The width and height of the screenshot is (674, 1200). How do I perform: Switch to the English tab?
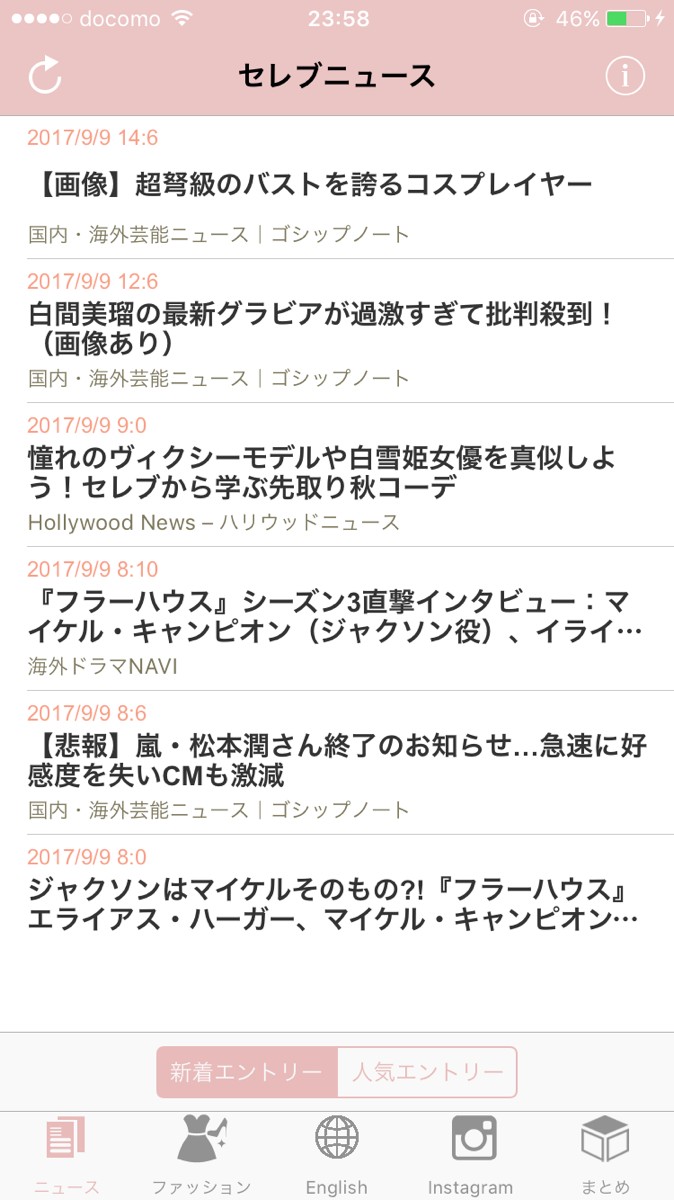pyautogui.click(x=337, y=1155)
